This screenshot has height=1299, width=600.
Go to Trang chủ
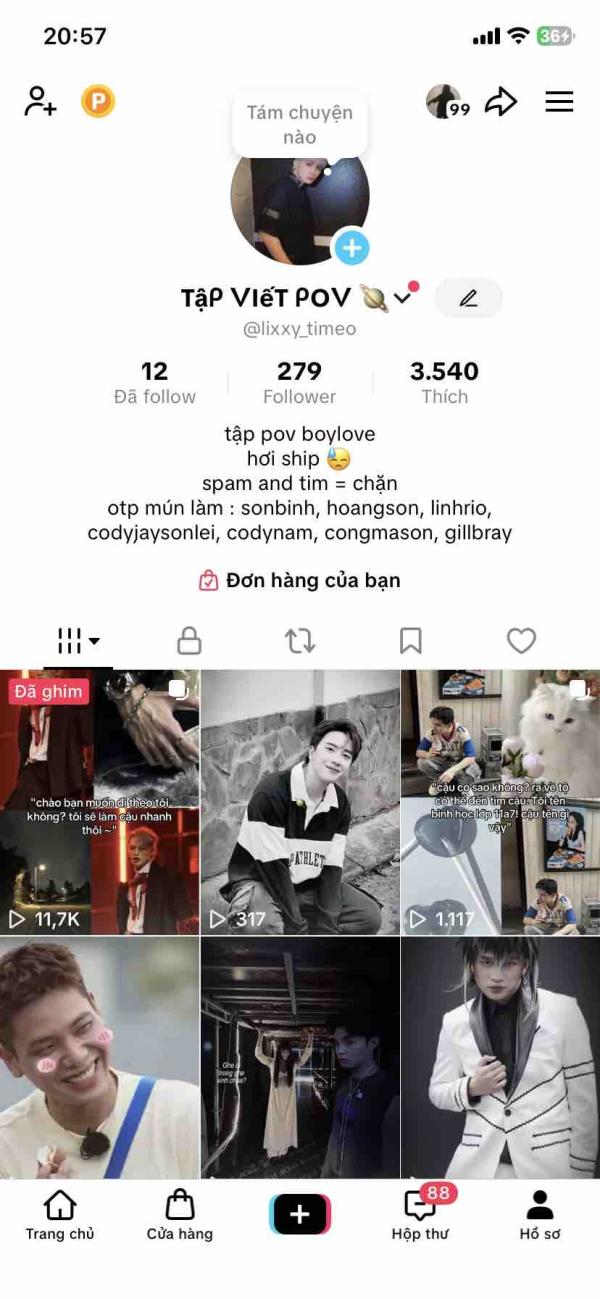pos(60,1216)
